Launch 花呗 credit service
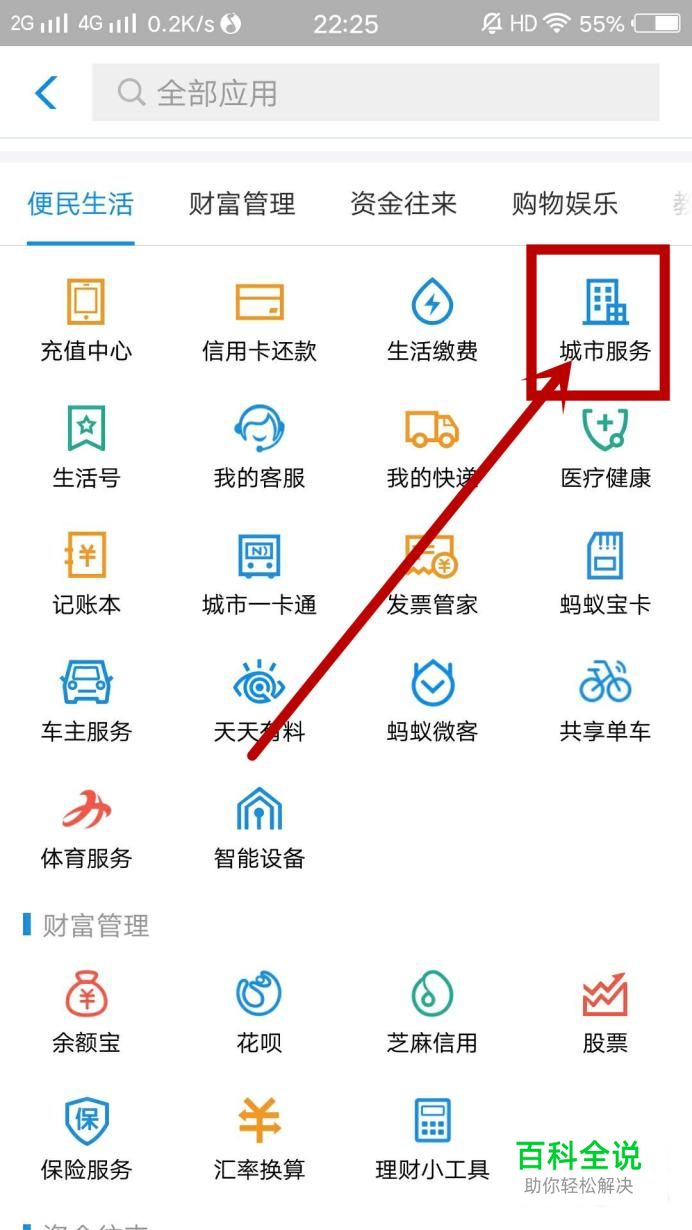 [x=259, y=1012]
